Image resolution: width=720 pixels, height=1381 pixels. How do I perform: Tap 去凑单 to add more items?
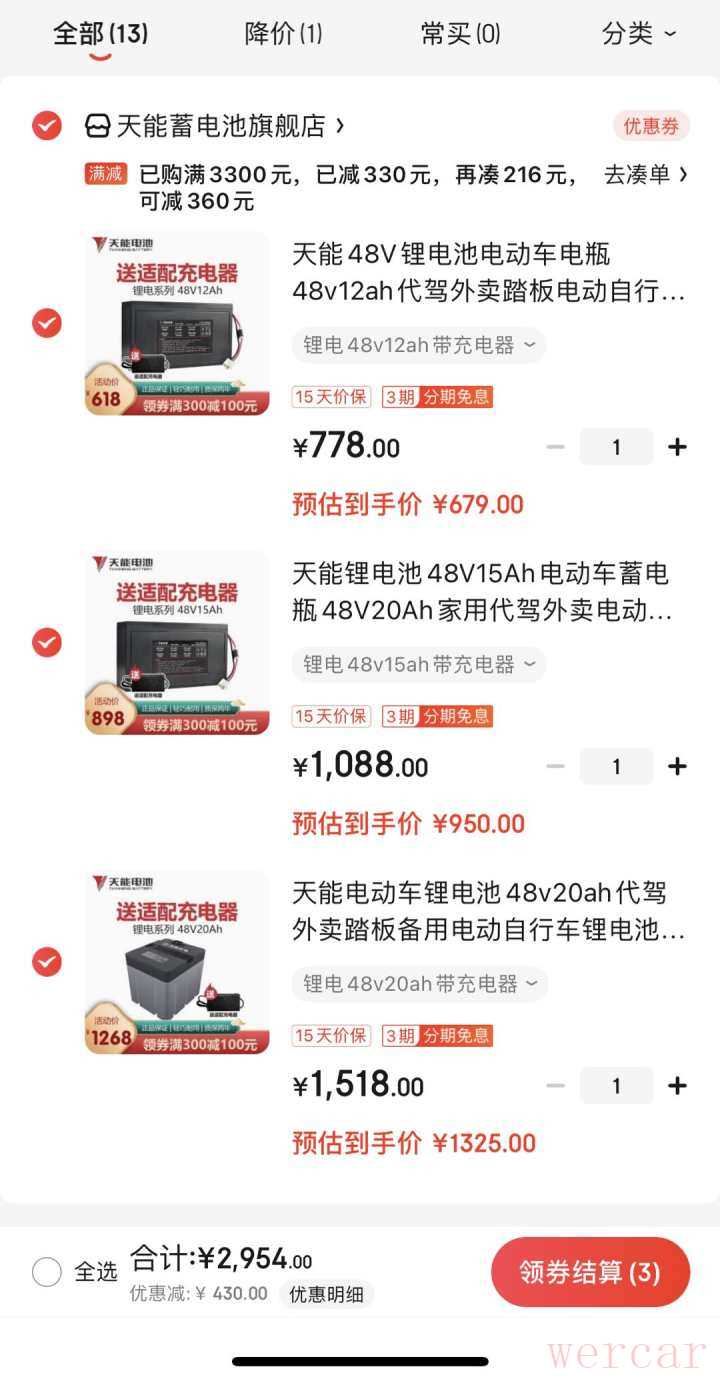(645, 175)
